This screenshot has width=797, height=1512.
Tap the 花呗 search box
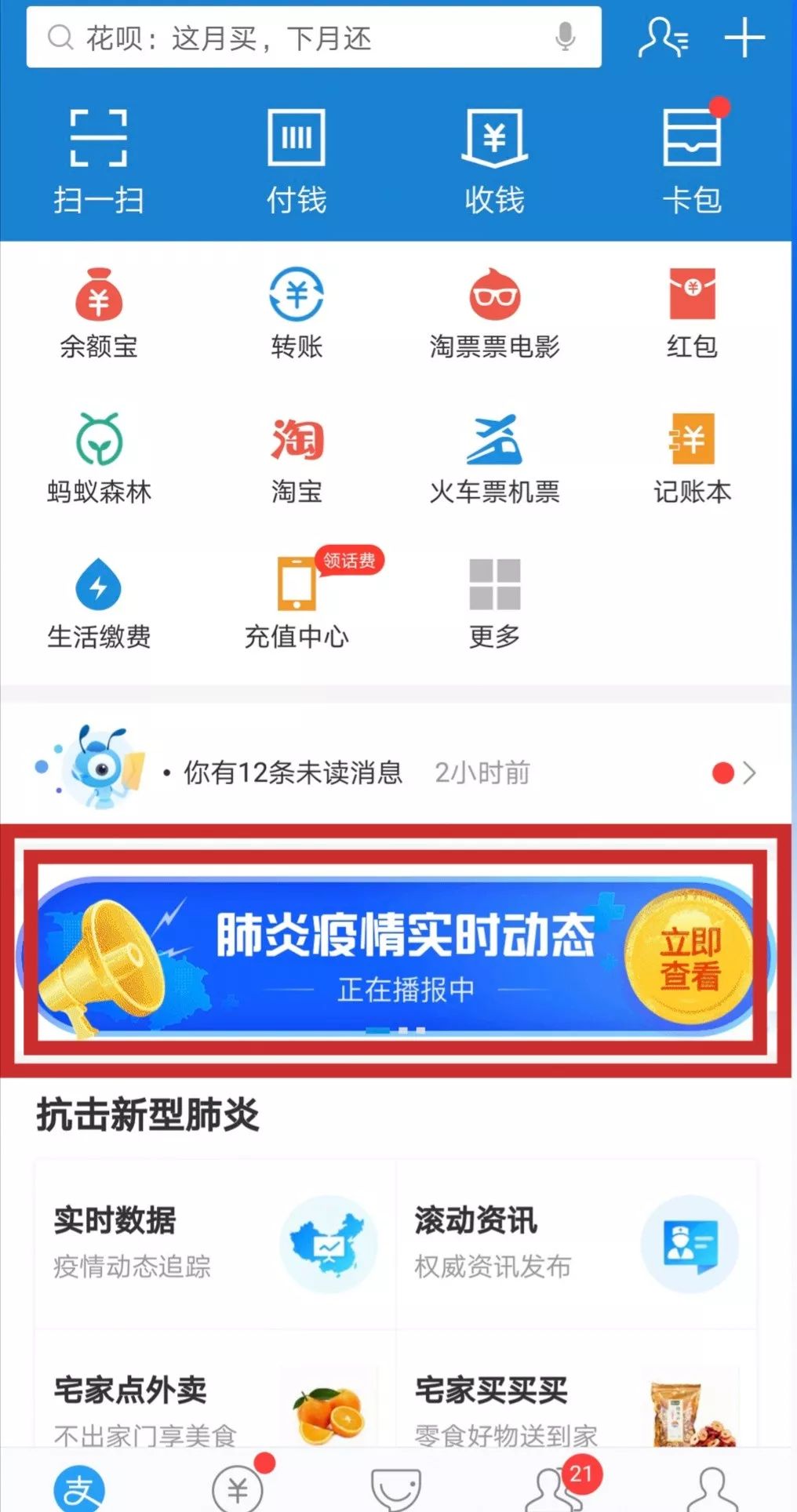(x=298, y=38)
